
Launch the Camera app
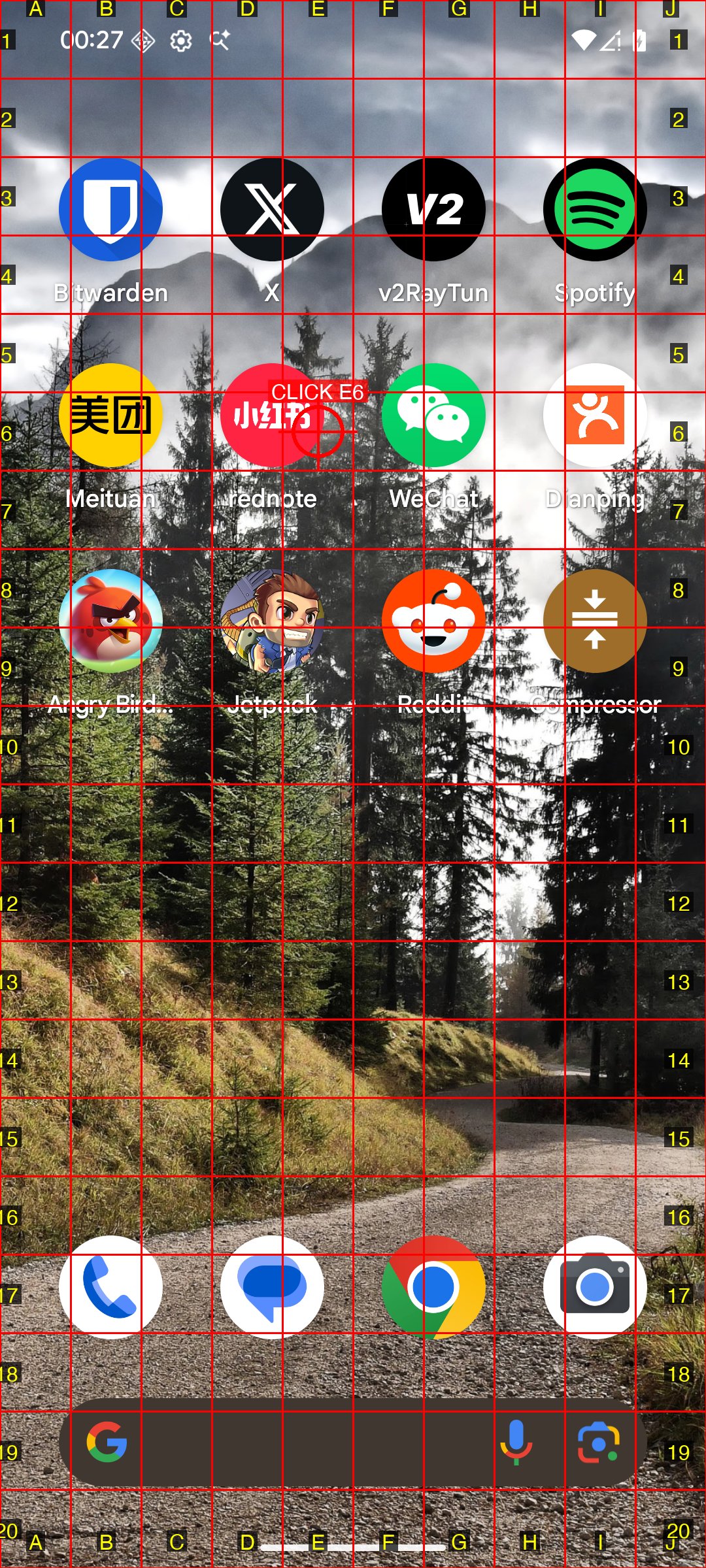click(595, 1287)
